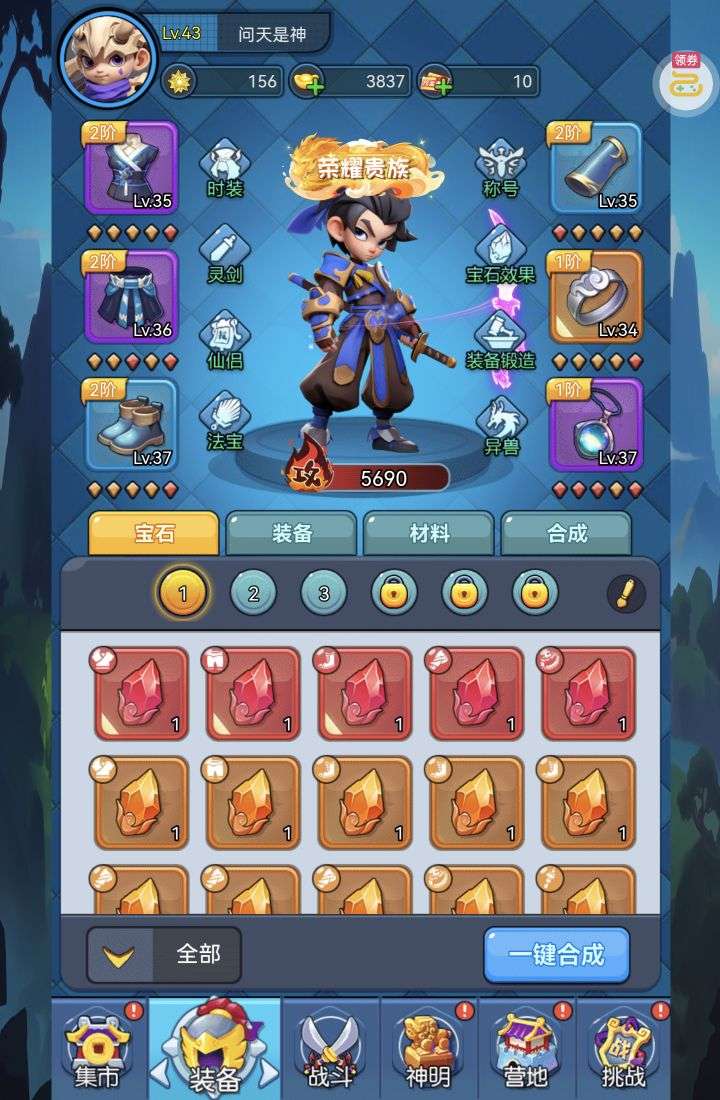Switch to the 合成 synthesis tab
Screen dimensions: 720x1100
coord(566,533)
